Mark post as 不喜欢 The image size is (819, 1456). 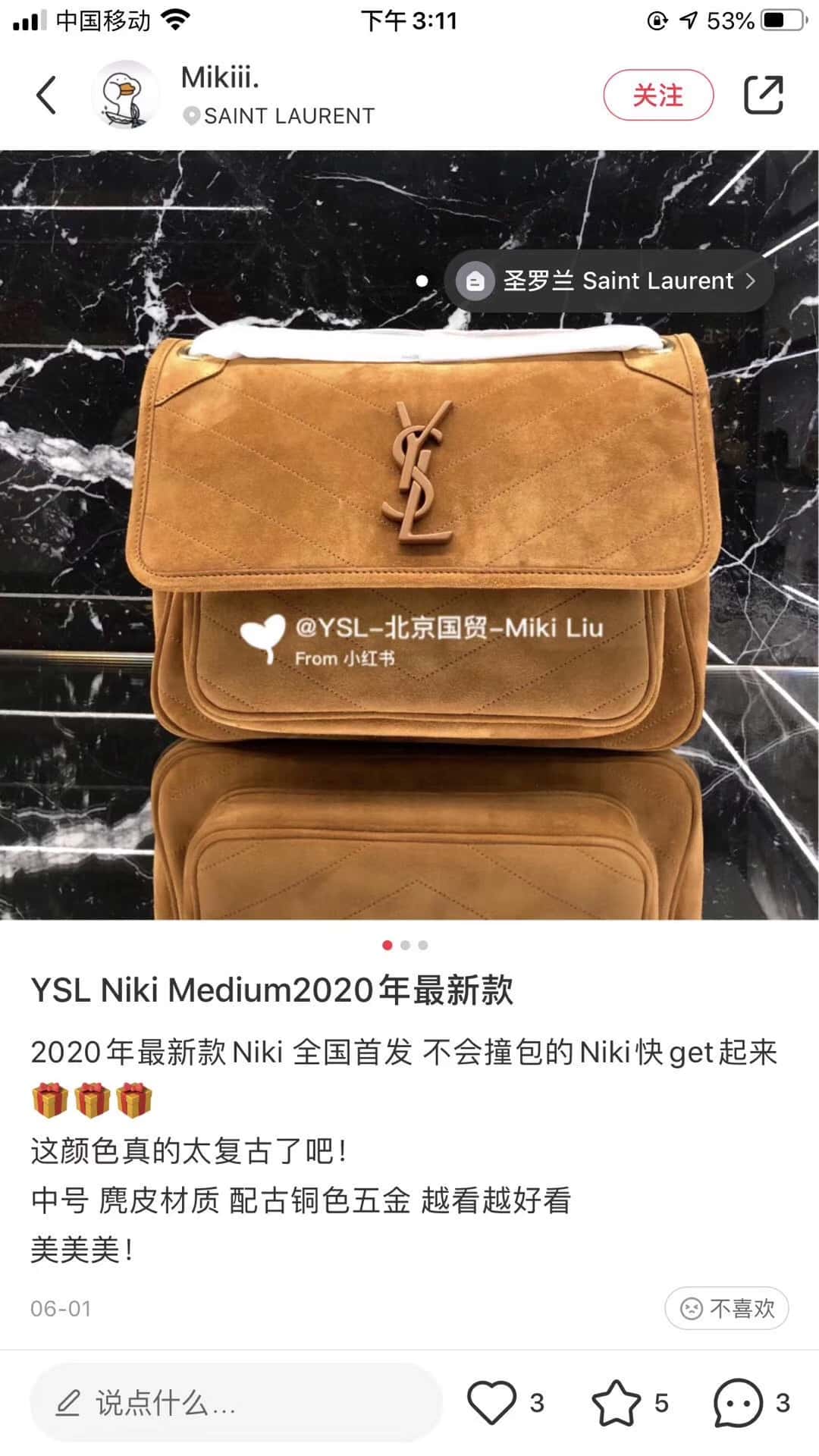(x=726, y=1308)
